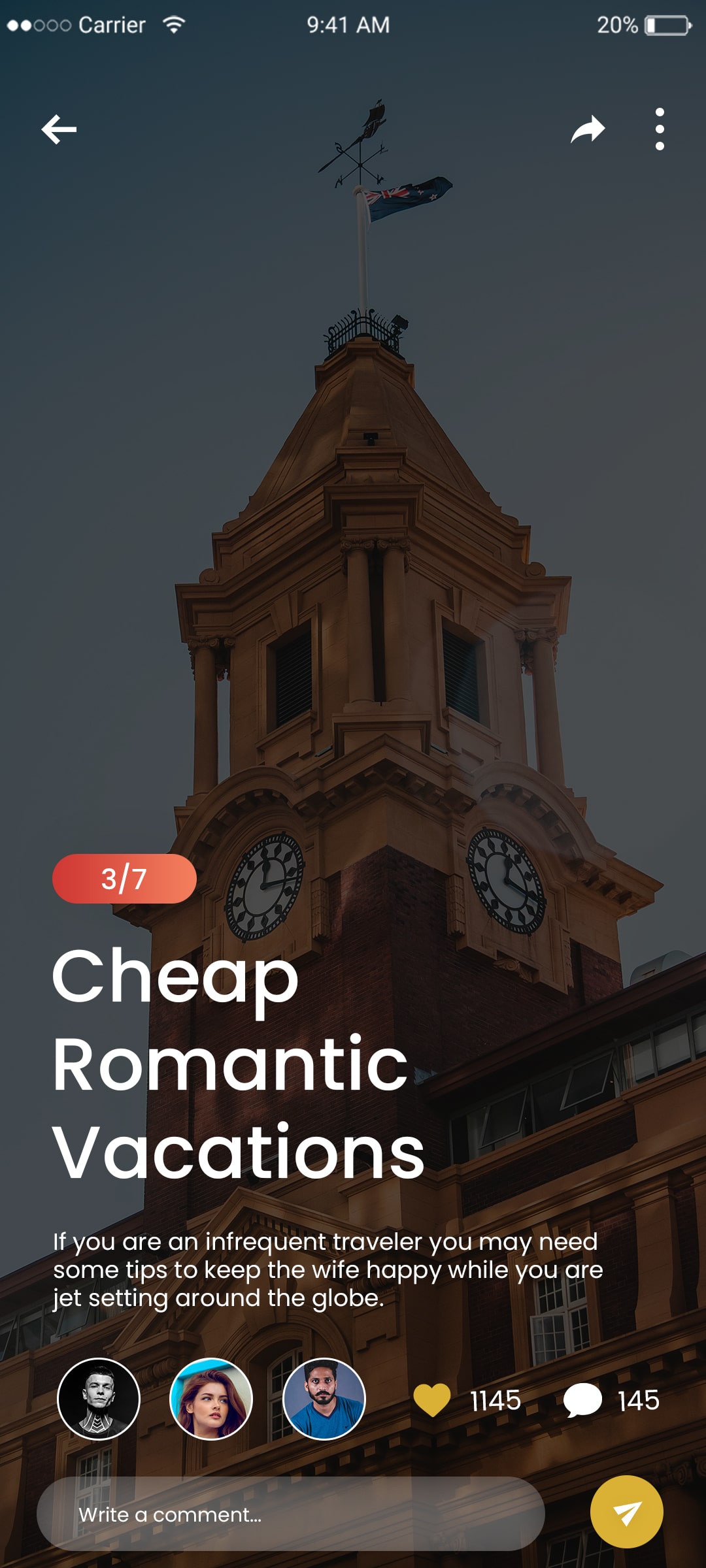706x1568 pixels.
Task: Tap the 9:41 AM clock in status bar
Action: [x=347, y=25]
